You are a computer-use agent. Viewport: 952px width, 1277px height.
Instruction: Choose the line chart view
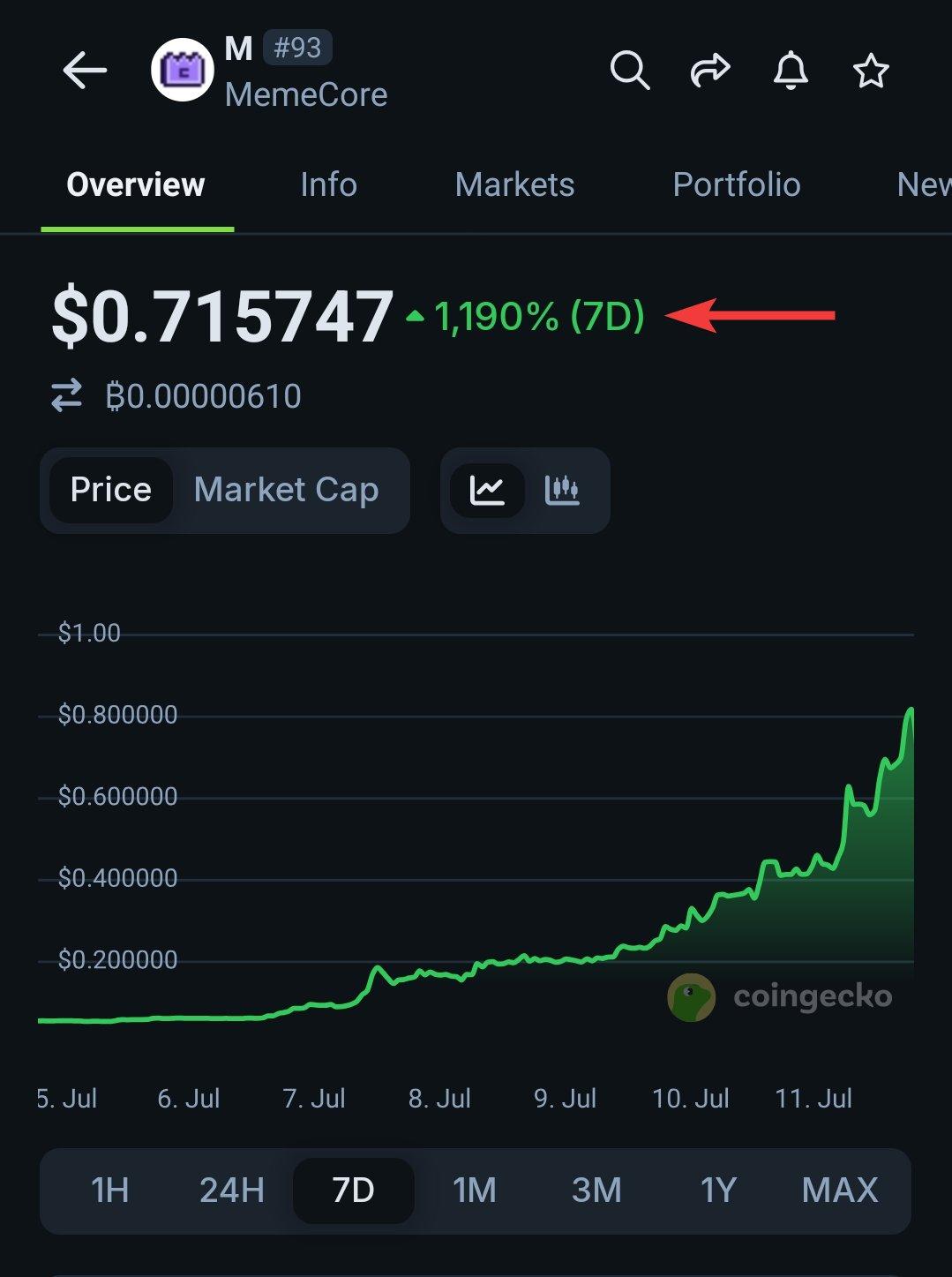487,490
